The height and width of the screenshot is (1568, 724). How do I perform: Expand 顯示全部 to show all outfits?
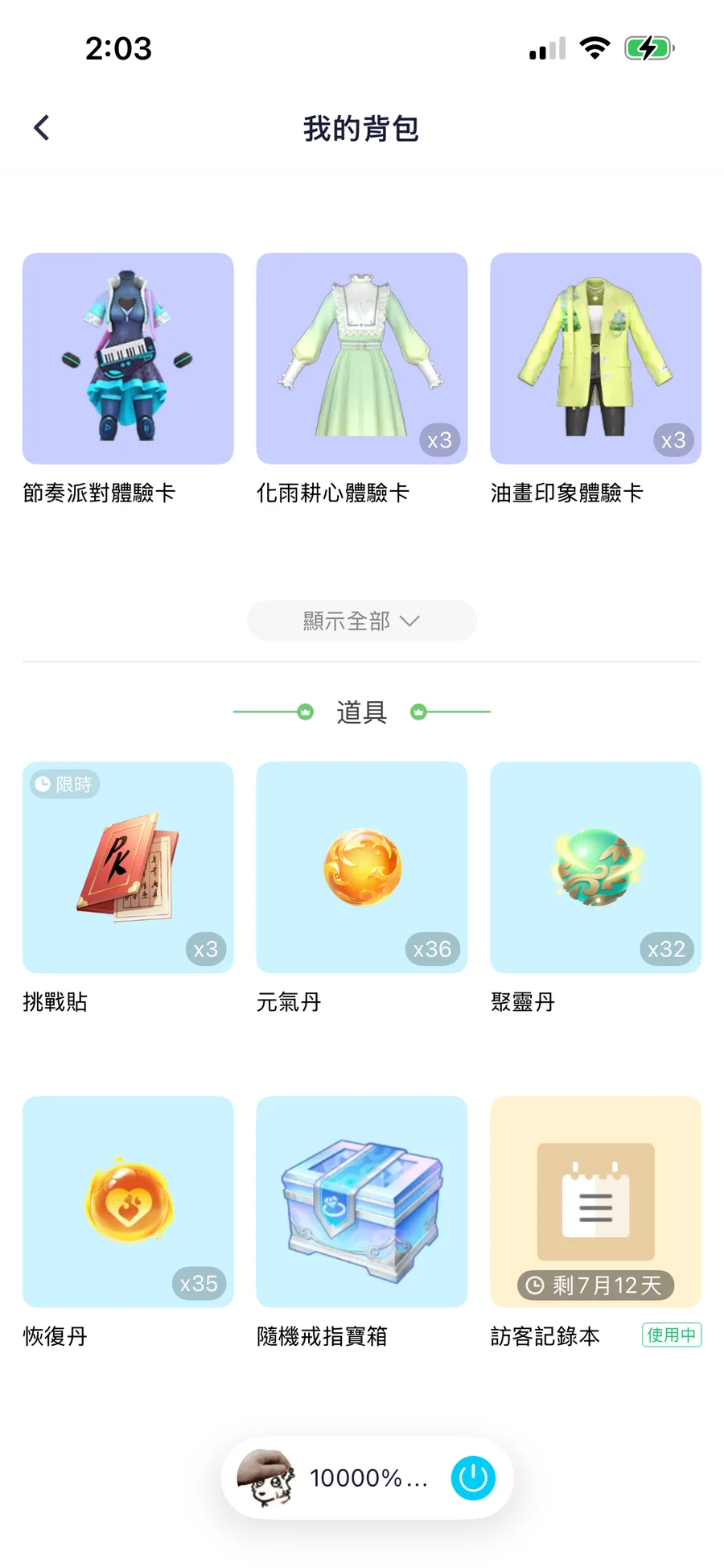(x=361, y=621)
